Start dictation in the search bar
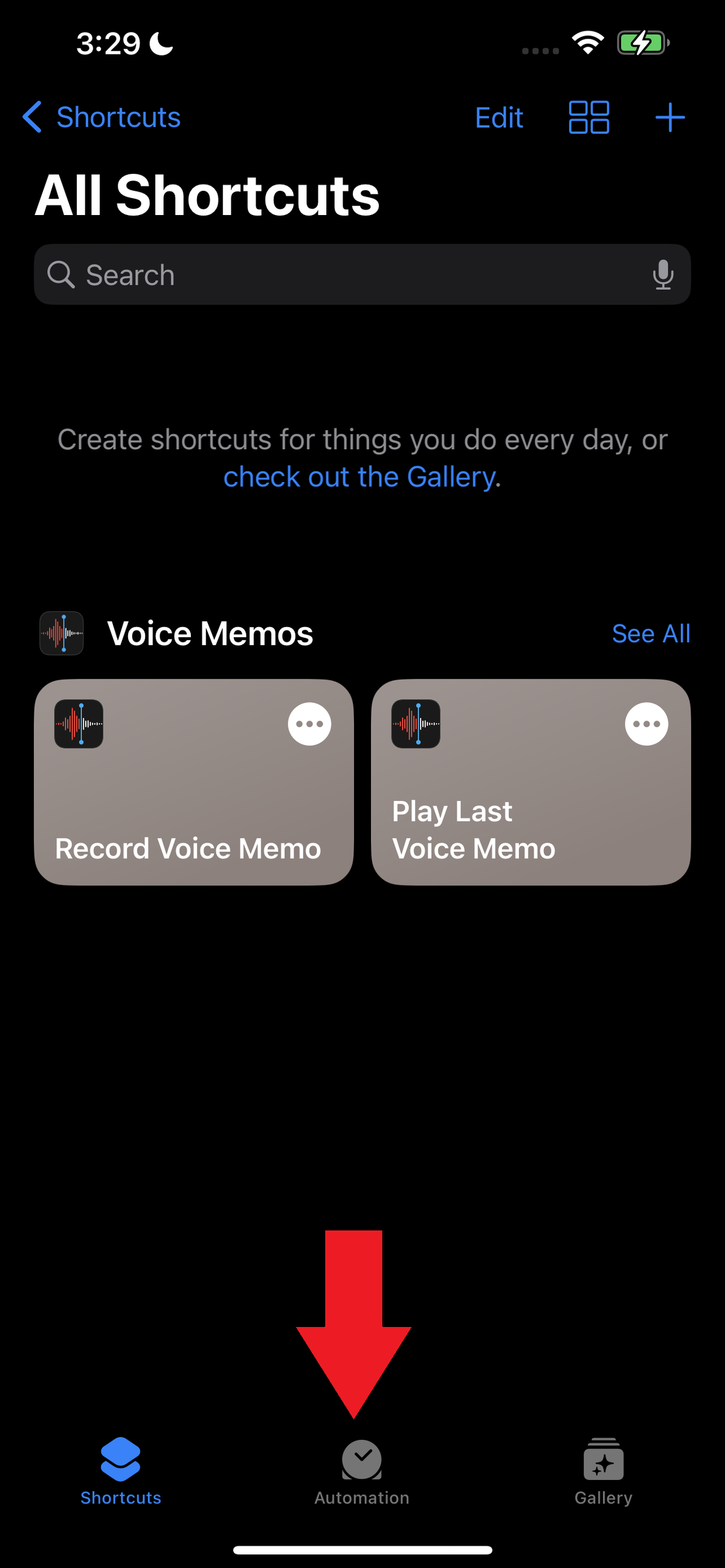 [662, 275]
